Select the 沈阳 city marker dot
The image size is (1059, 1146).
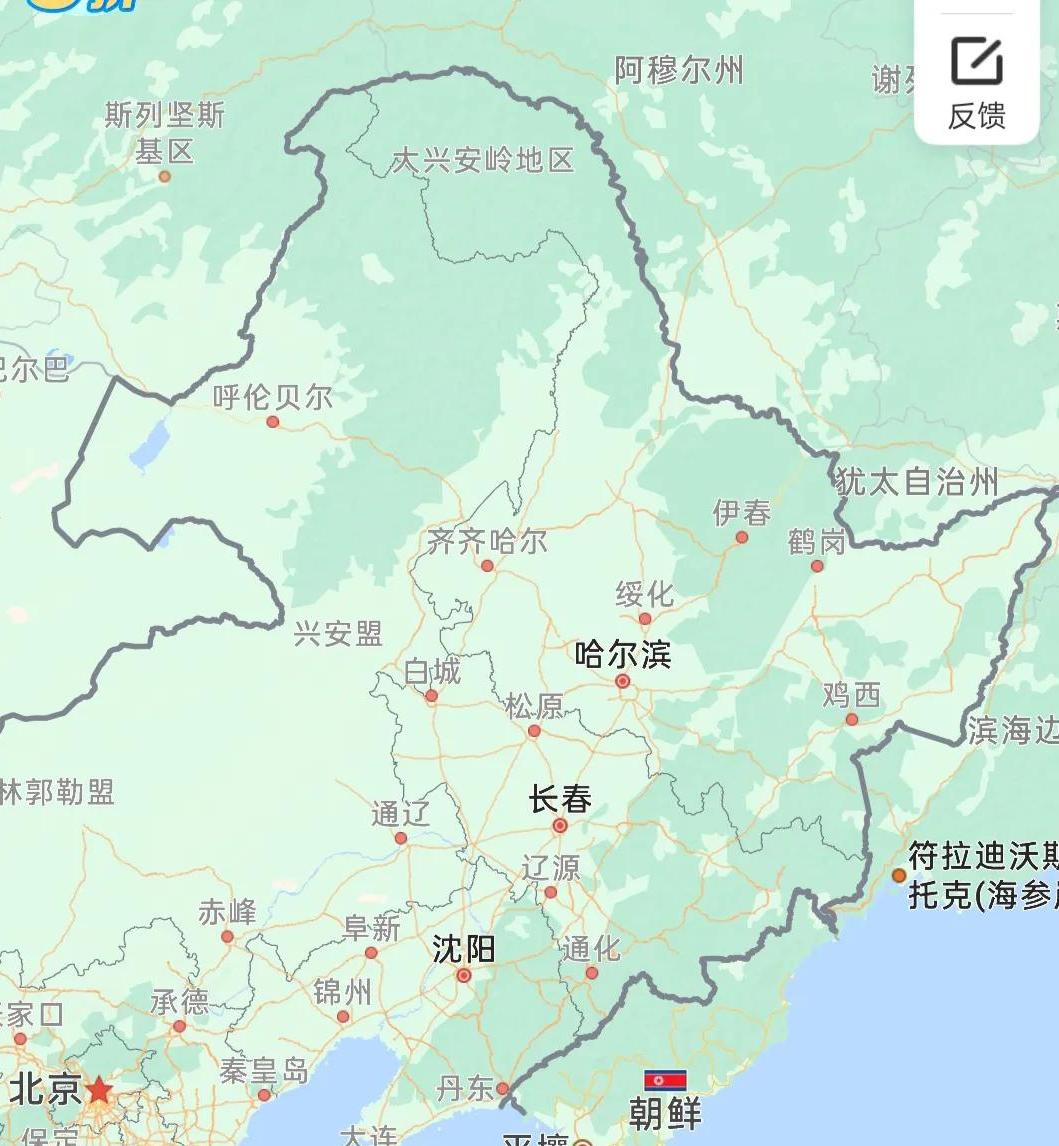point(463,977)
